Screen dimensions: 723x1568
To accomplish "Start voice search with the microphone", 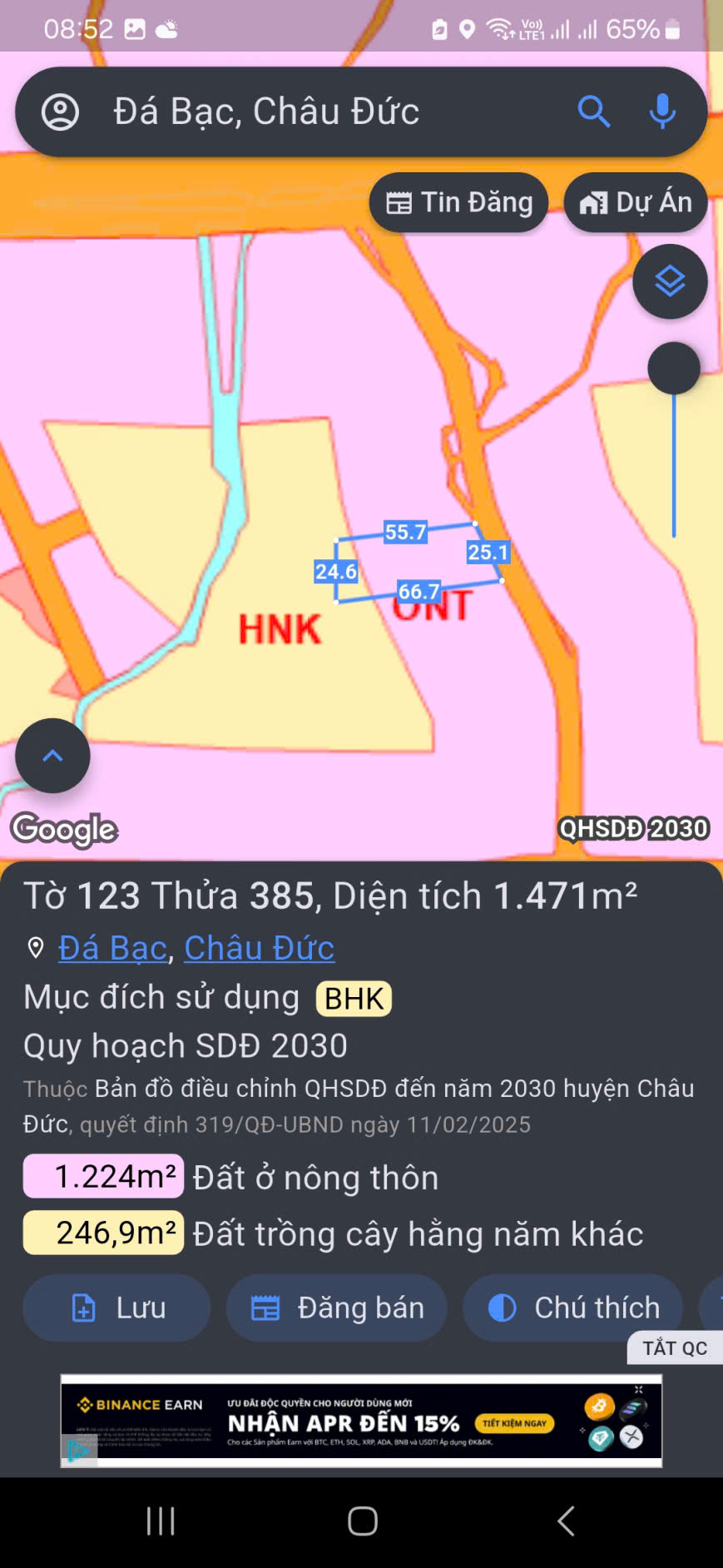I will pyautogui.click(x=662, y=112).
